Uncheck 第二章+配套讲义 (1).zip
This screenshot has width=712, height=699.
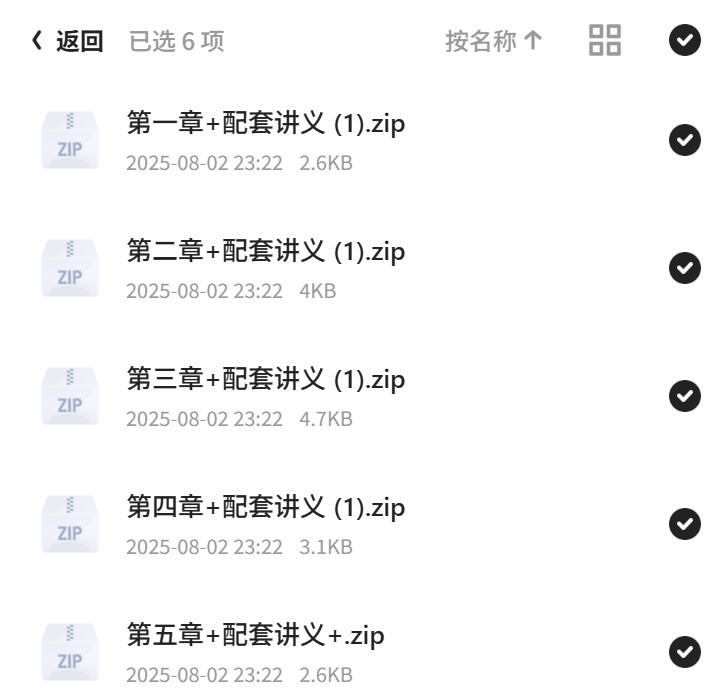pyautogui.click(x=684, y=268)
